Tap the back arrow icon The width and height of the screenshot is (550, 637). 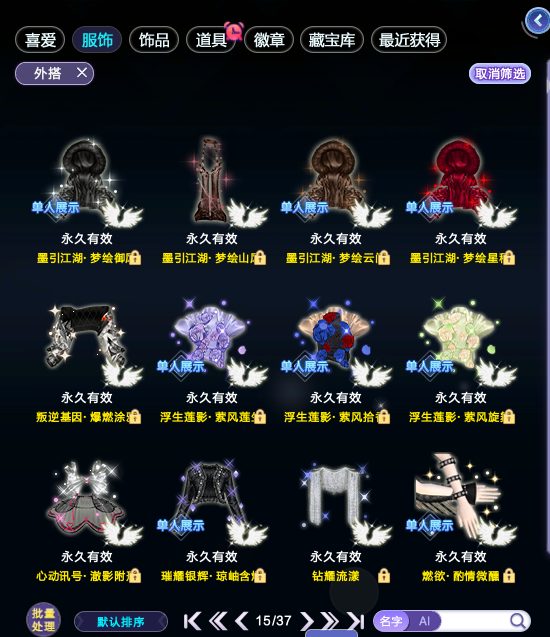click(537, 20)
